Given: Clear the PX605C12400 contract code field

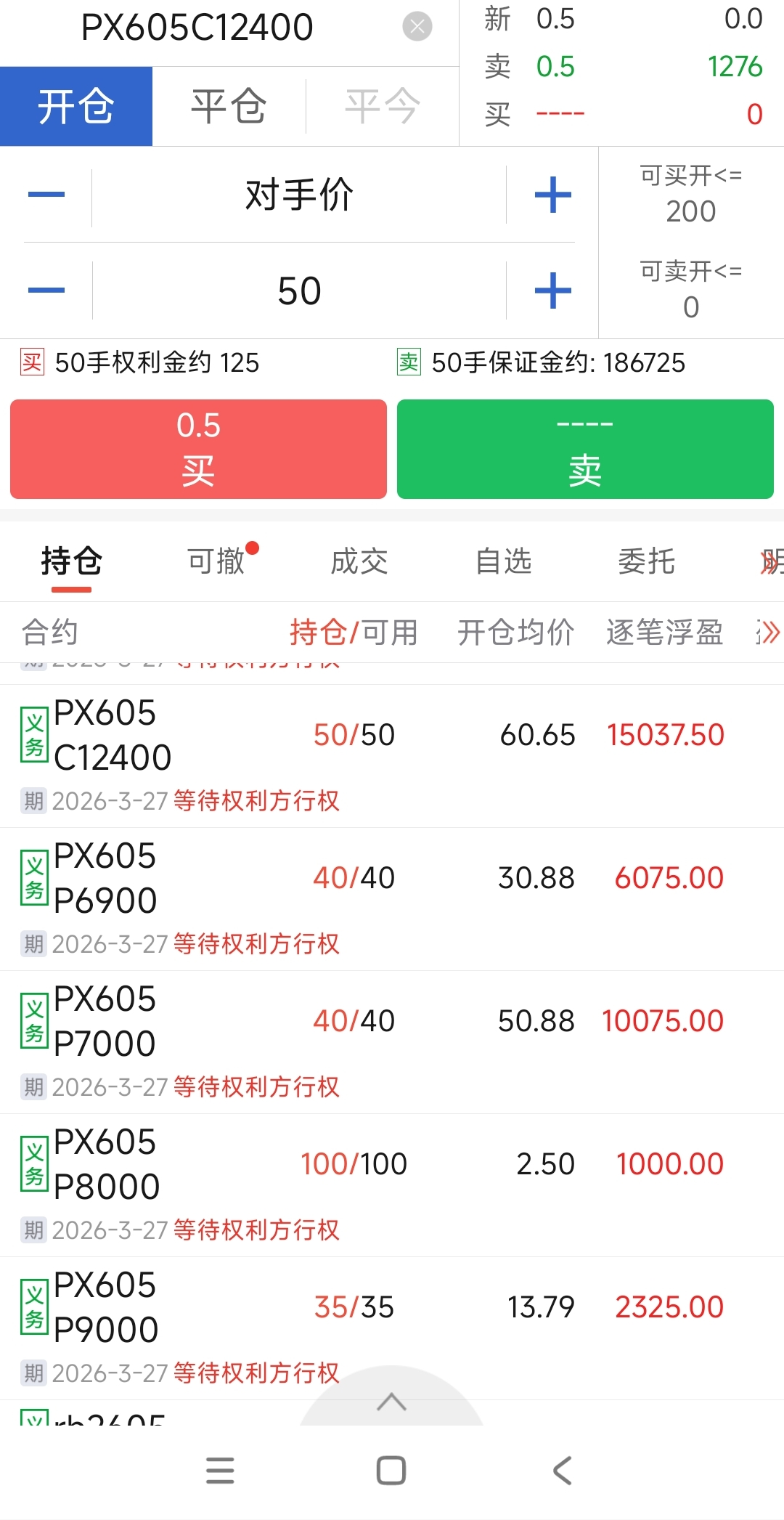Looking at the screenshot, I should (x=417, y=28).
